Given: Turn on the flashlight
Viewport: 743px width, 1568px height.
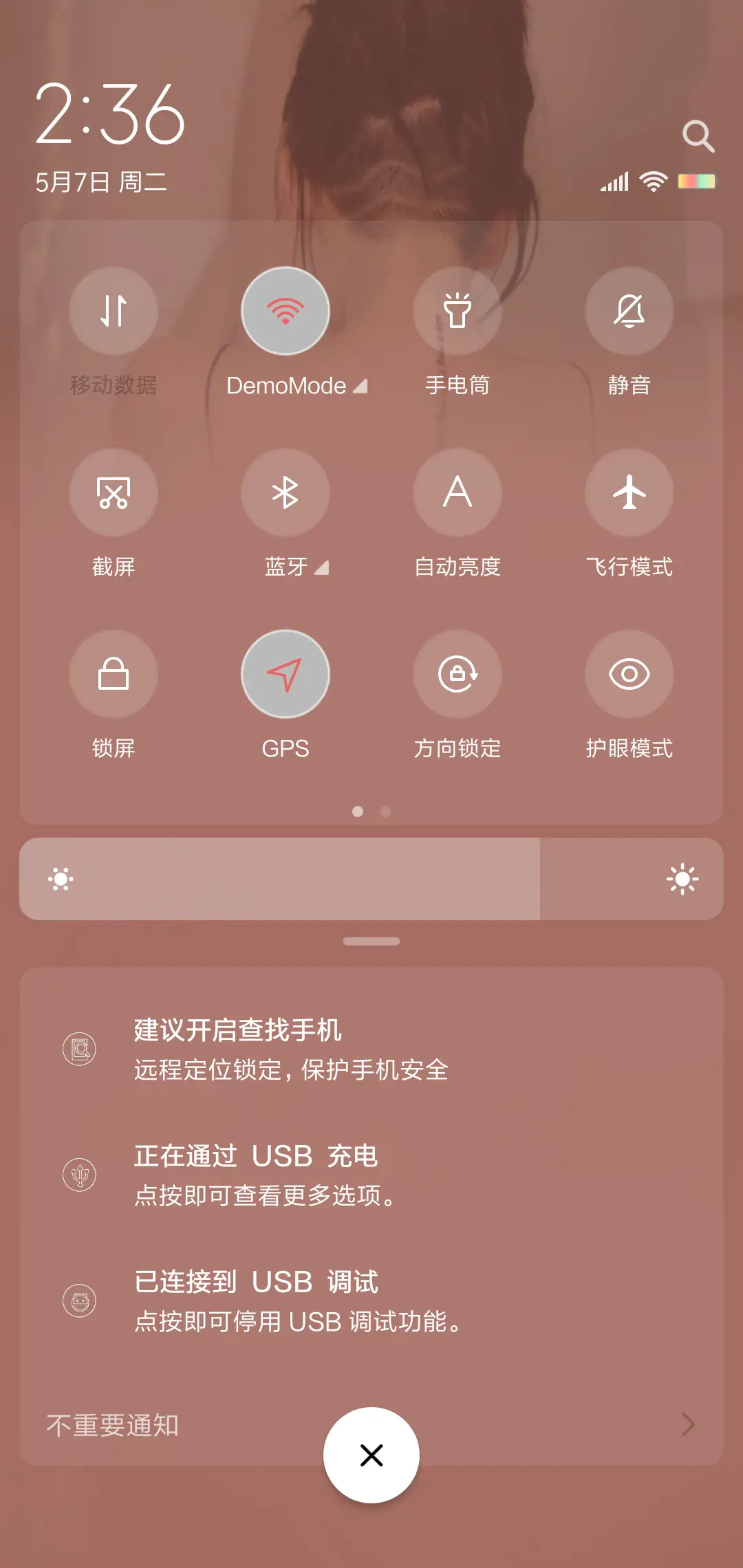Looking at the screenshot, I should coord(457,311).
